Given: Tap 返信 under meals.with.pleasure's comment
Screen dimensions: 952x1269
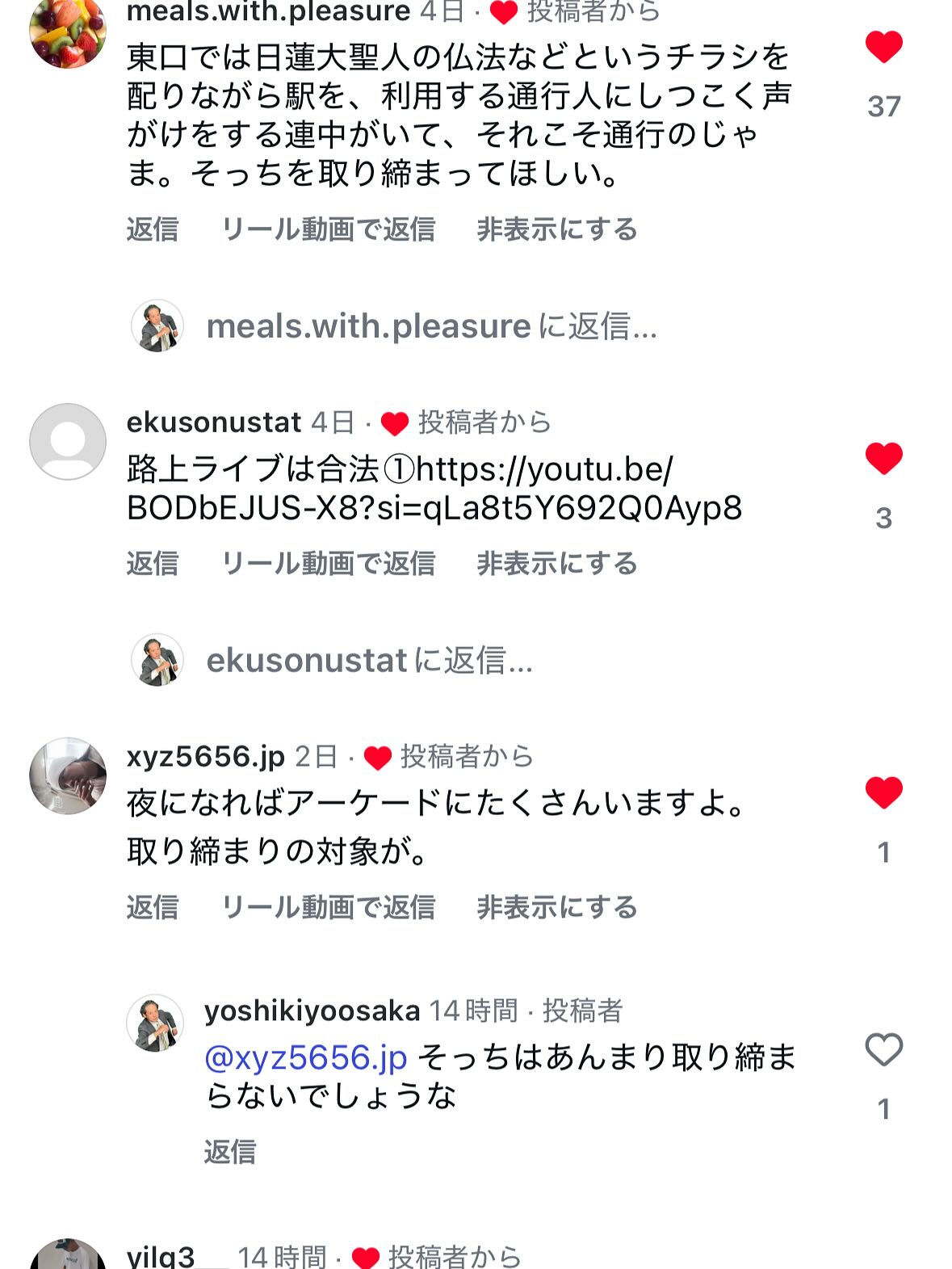Looking at the screenshot, I should pos(152,229).
